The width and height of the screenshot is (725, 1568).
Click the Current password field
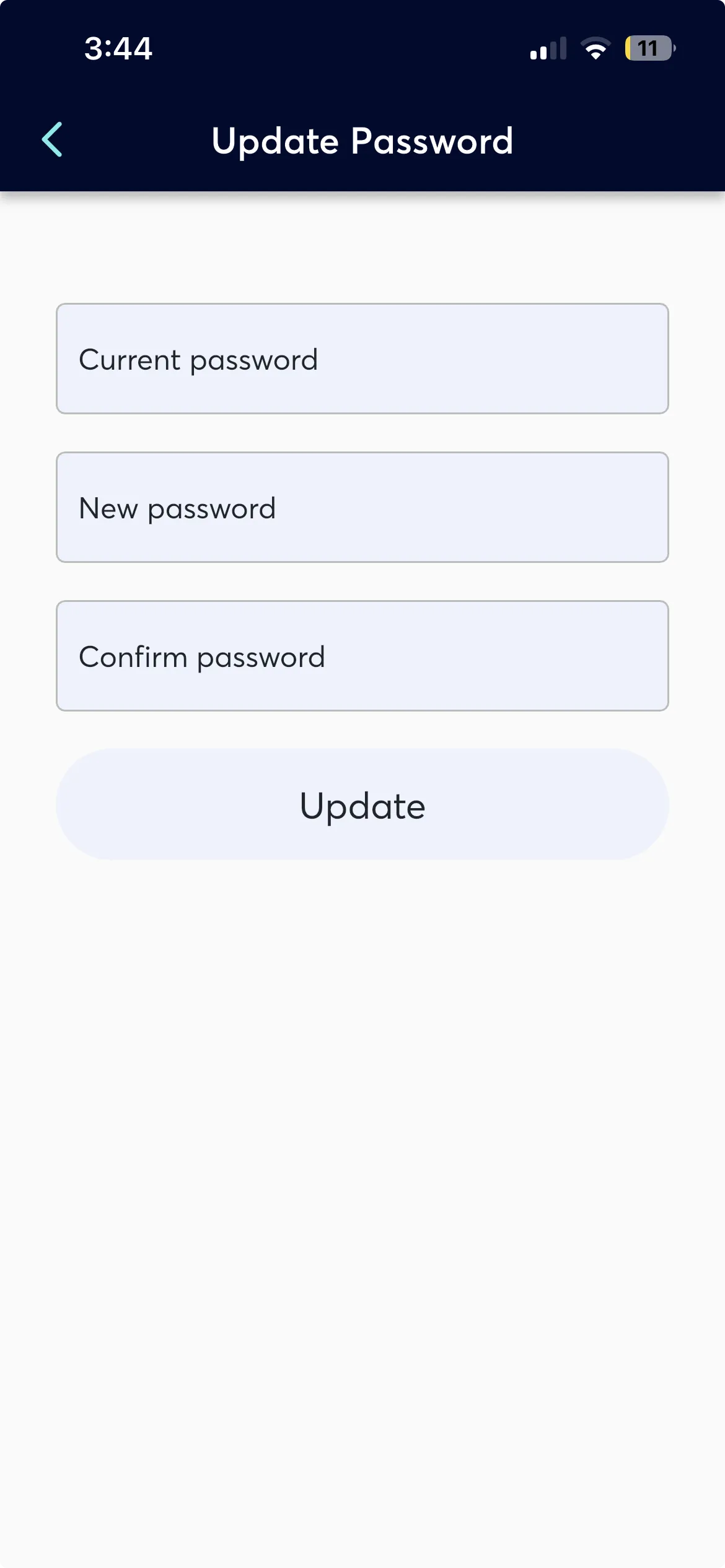coord(362,358)
